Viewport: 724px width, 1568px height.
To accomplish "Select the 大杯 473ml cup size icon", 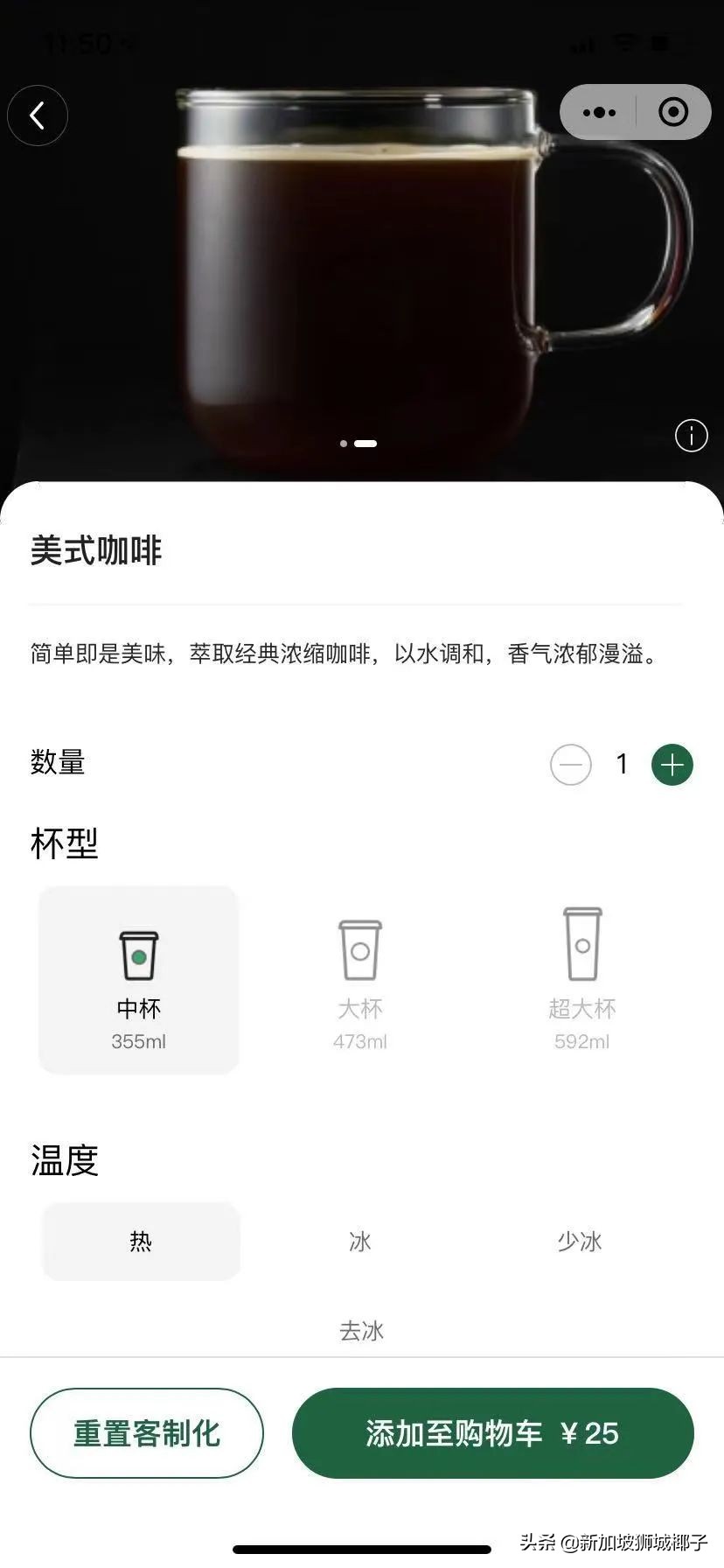I will [x=359, y=949].
